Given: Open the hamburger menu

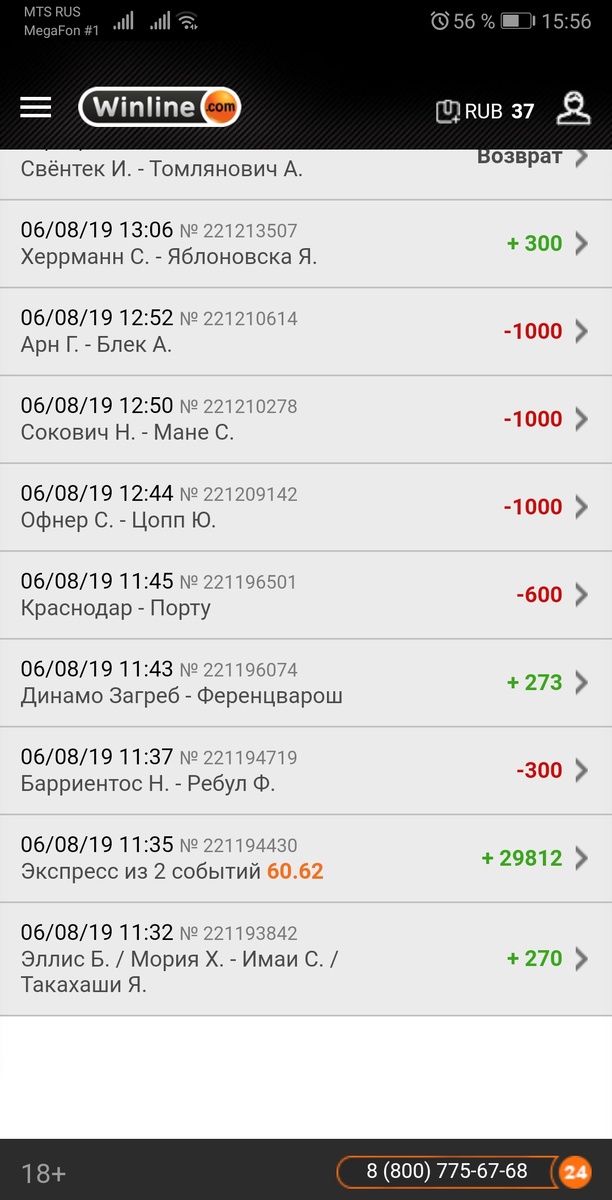Looking at the screenshot, I should 36,108.
